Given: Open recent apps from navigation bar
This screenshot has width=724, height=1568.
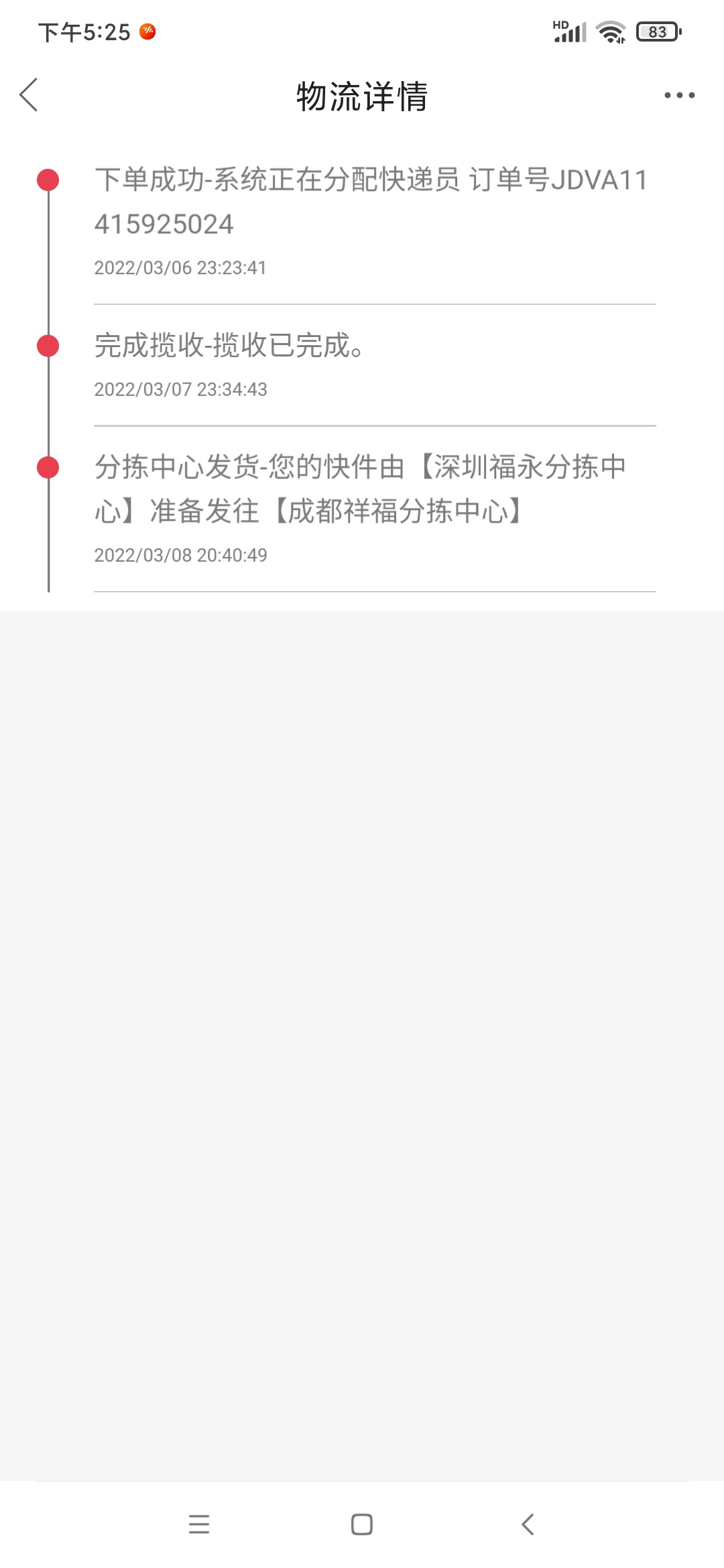Looking at the screenshot, I should (199, 1524).
